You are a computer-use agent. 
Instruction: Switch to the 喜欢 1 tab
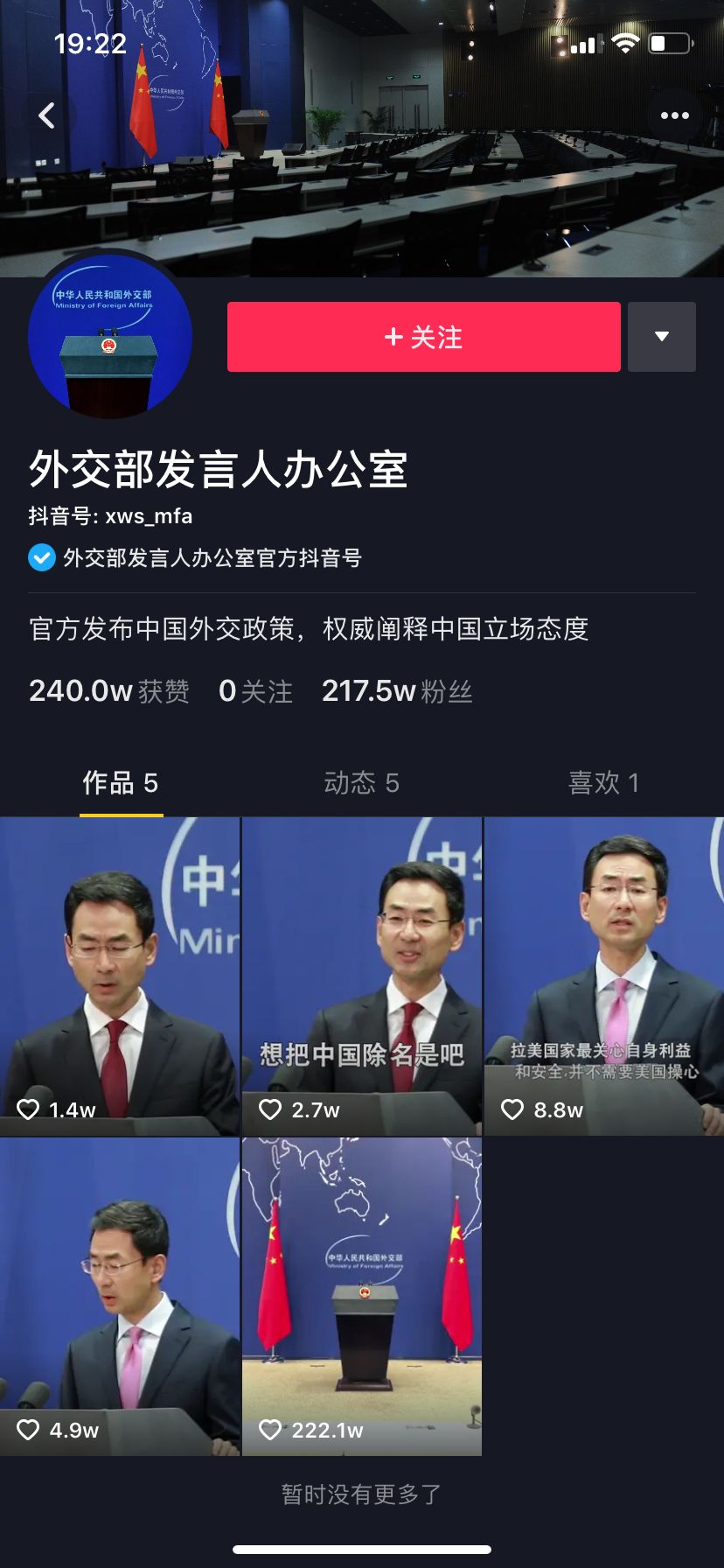pos(603,783)
